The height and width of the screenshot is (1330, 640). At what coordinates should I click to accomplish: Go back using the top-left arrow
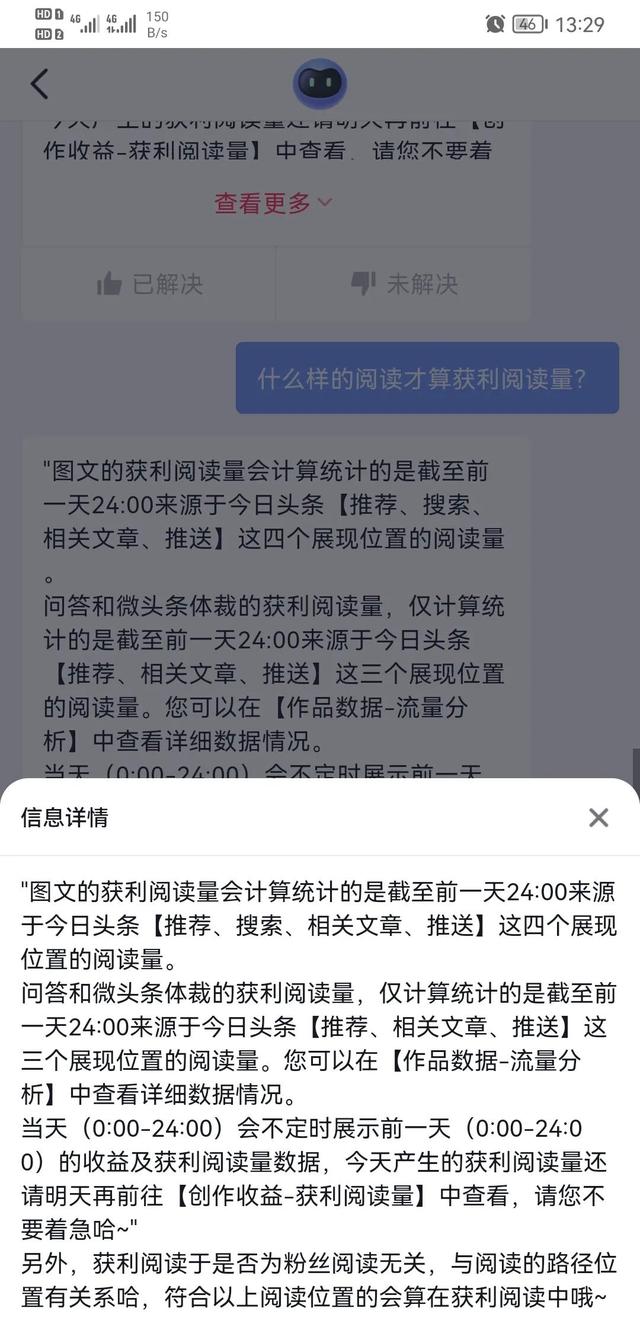tap(39, 84)
